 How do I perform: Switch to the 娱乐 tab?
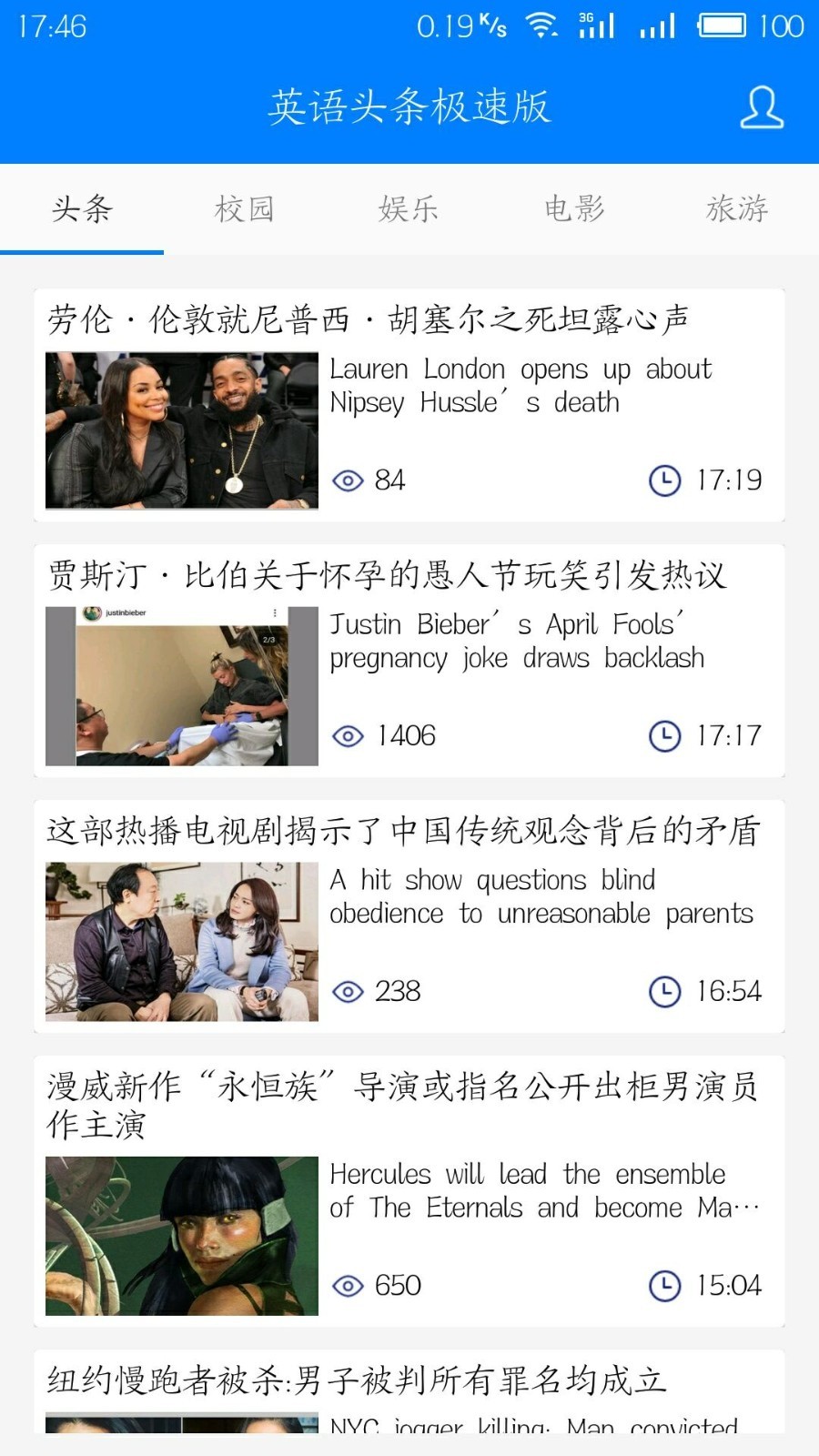409,209
